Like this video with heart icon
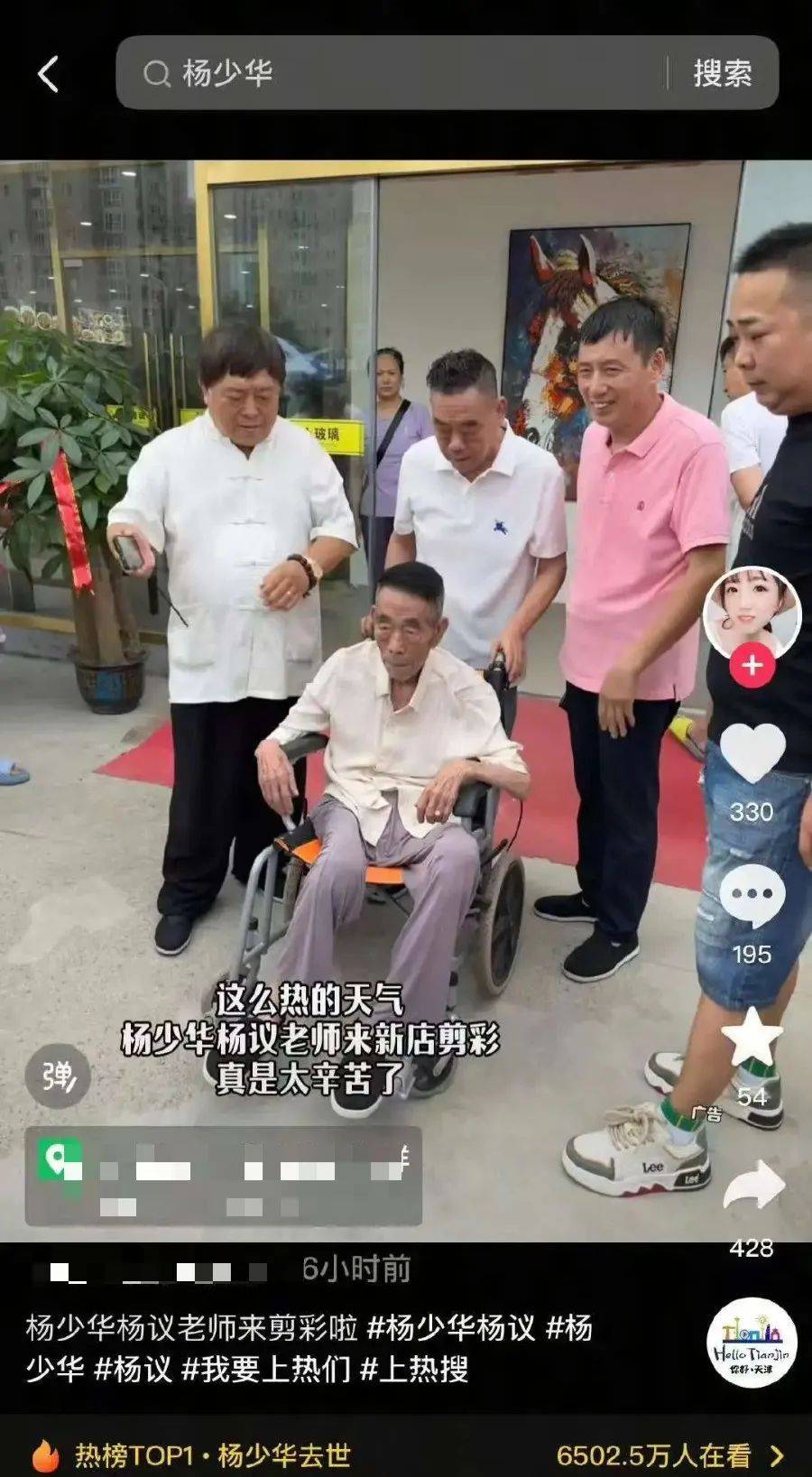Image resolution: width=812 pixels, height=1477 pixels. click(752, 754)
